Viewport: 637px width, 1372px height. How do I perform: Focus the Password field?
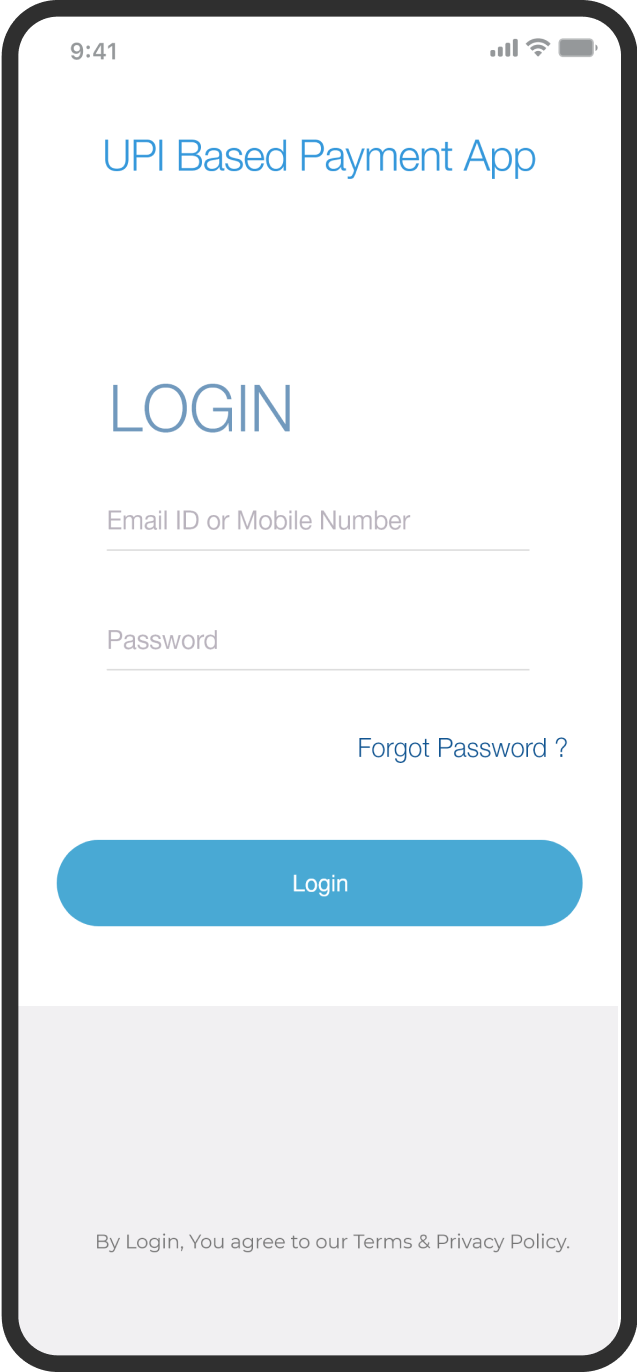[x=318, y=643]
